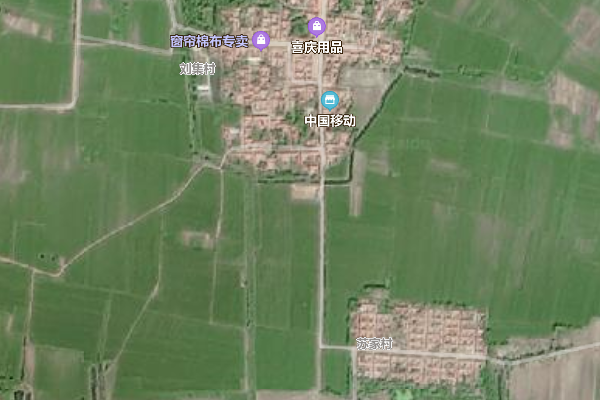Tap the 窗帘棉布专卖 shop pin
The height and width of the screenshot is (400, 600).
point(262,40)
